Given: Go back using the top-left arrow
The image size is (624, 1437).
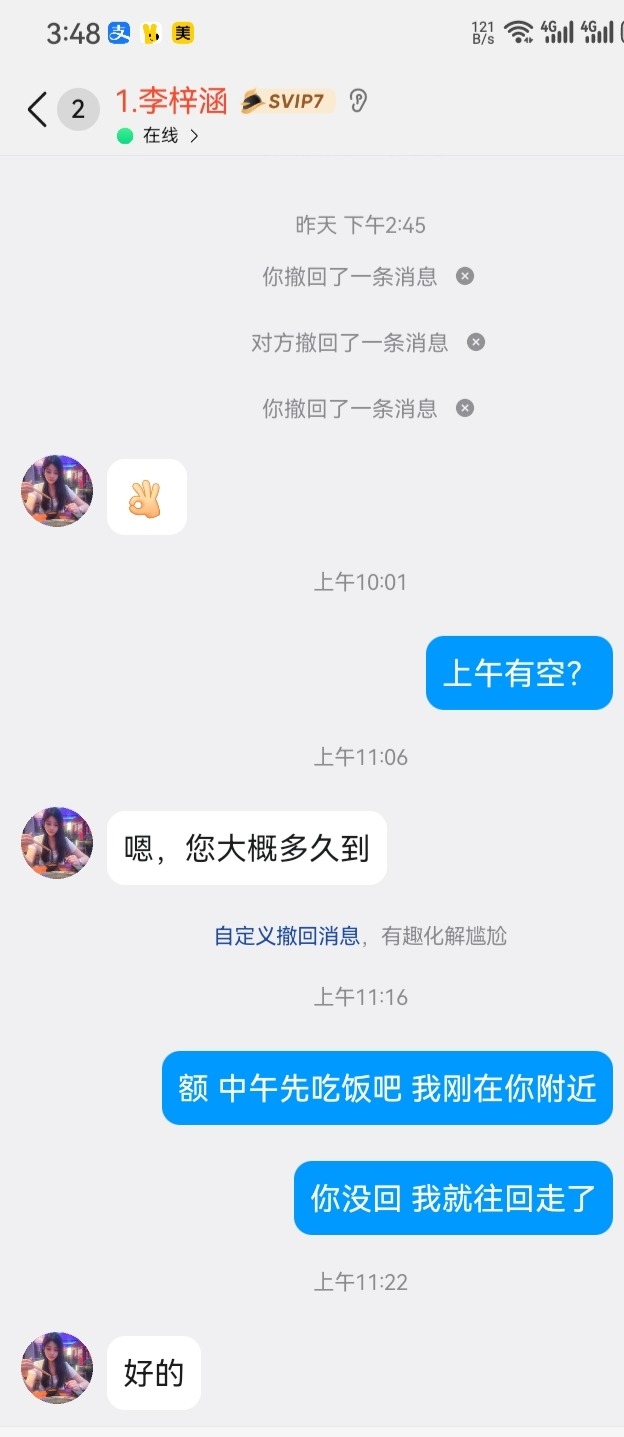Looking at the screenshot, I should click(37, 110).
